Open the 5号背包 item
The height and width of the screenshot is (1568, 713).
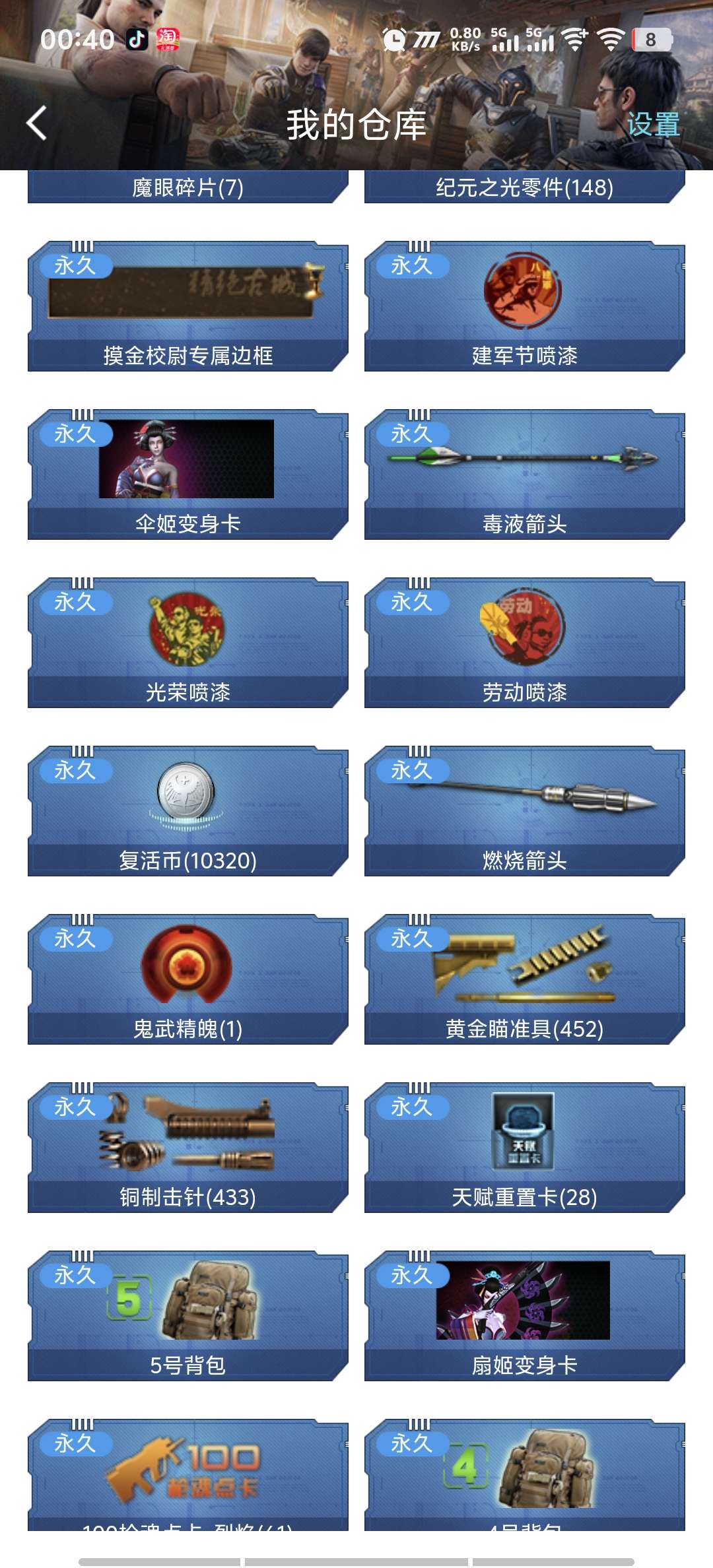[187, 1316]
